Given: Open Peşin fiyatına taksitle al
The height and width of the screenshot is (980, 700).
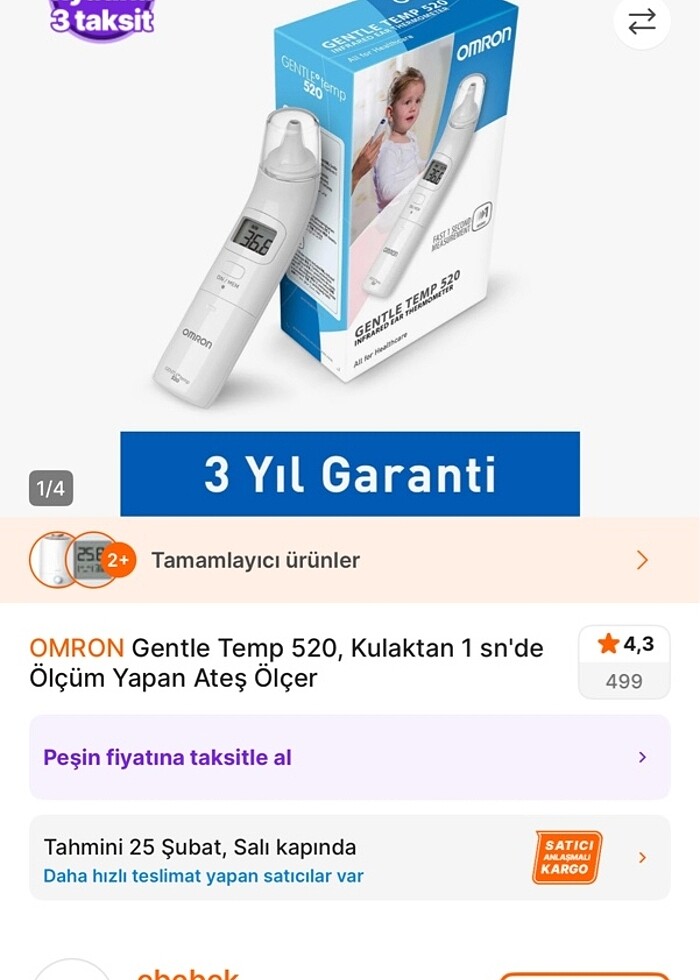Looking at the screenshot, I should point(349,757).
